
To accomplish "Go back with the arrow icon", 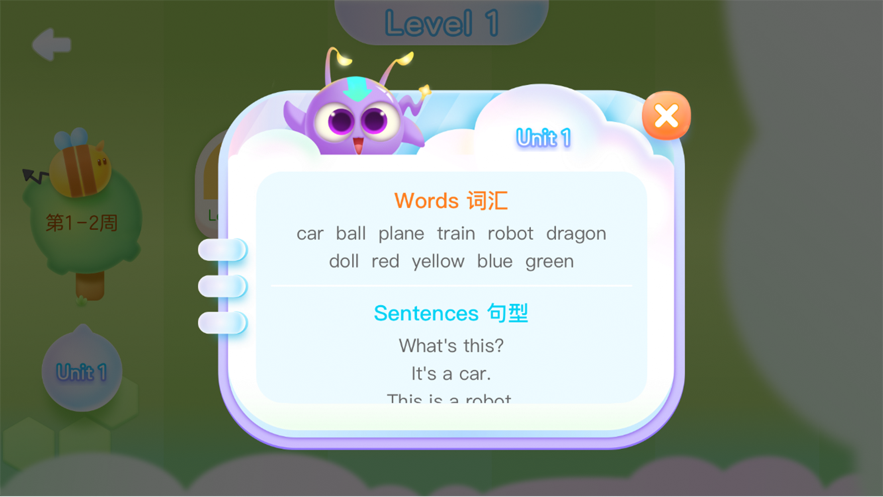I will pyautogui.click(x=51, y=44).
